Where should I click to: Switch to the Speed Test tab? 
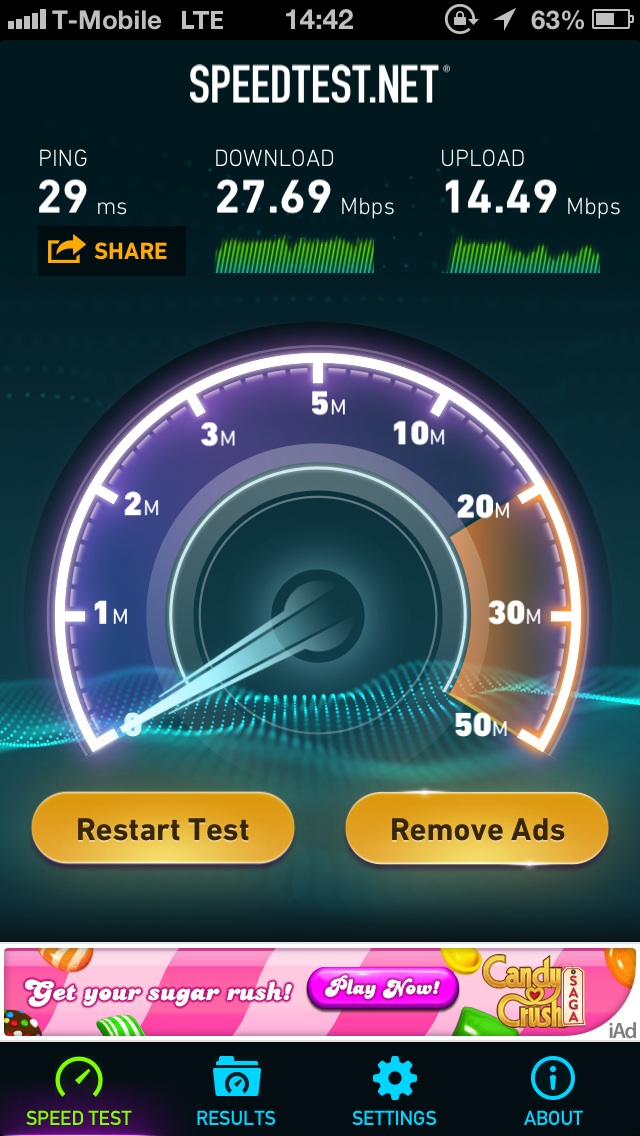[79, 1091]
